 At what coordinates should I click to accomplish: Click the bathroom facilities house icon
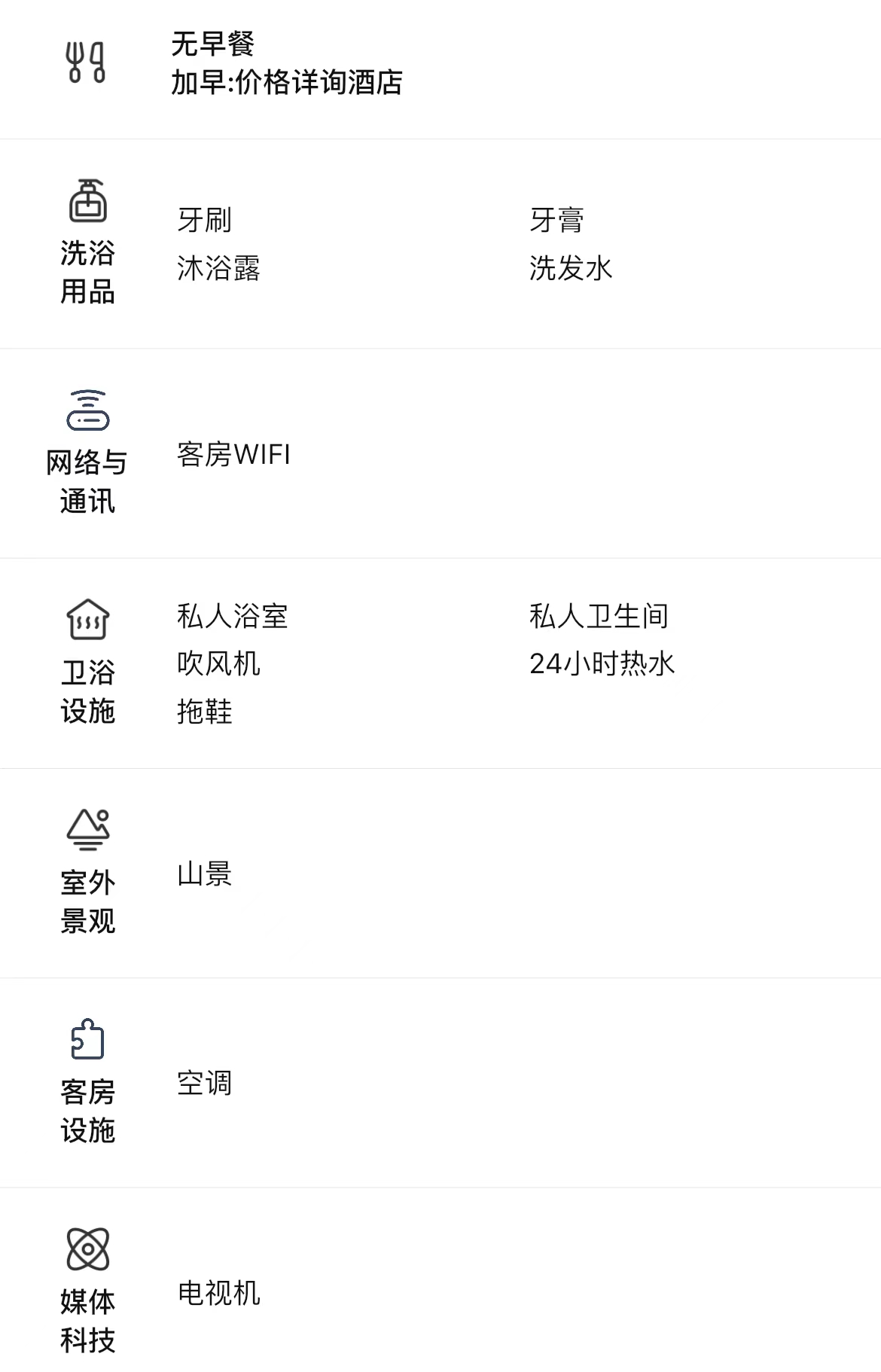[88, 616]
